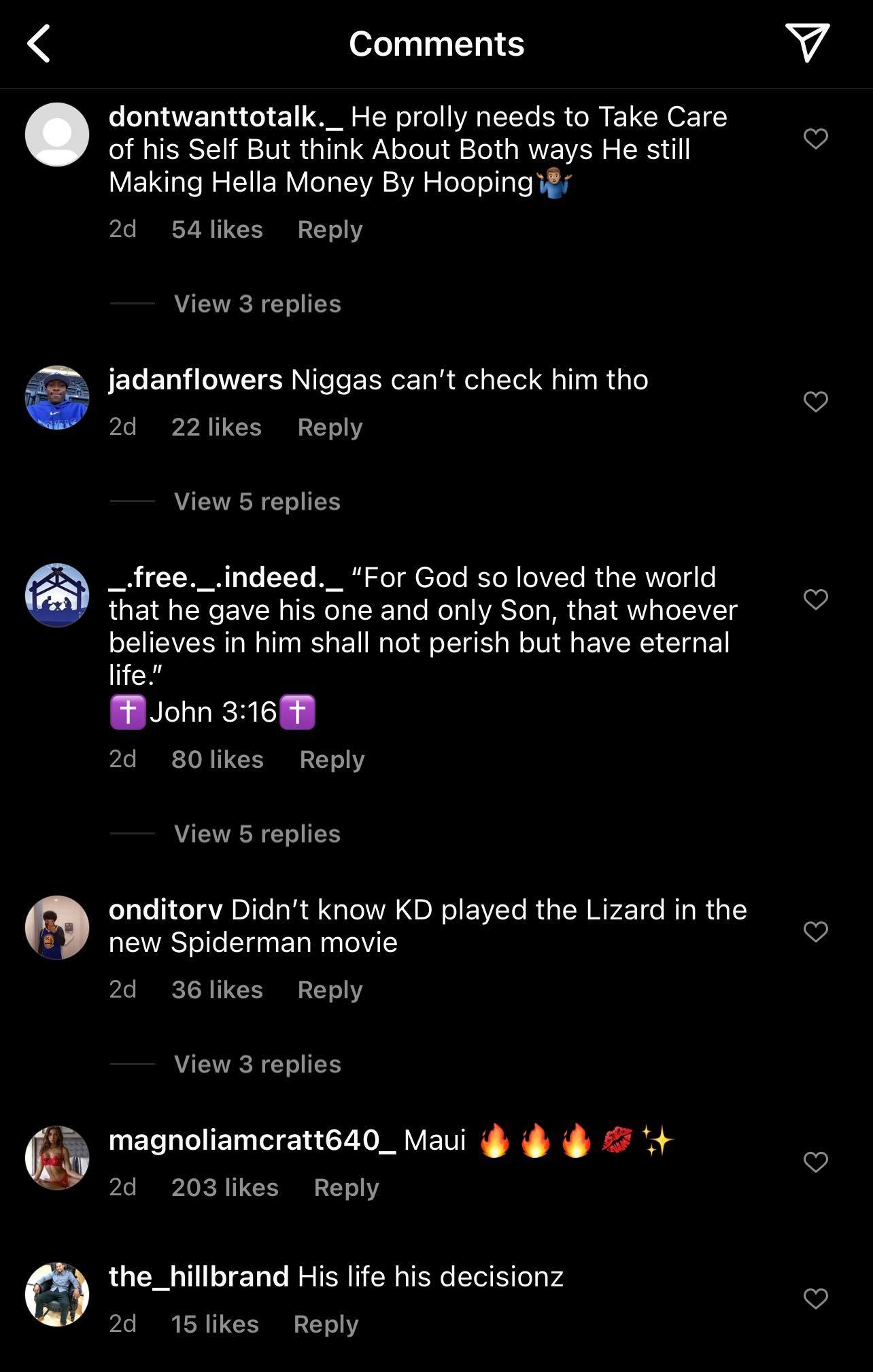
Task: Like the_hillbrand's comment
Action: click(815, 1299)
